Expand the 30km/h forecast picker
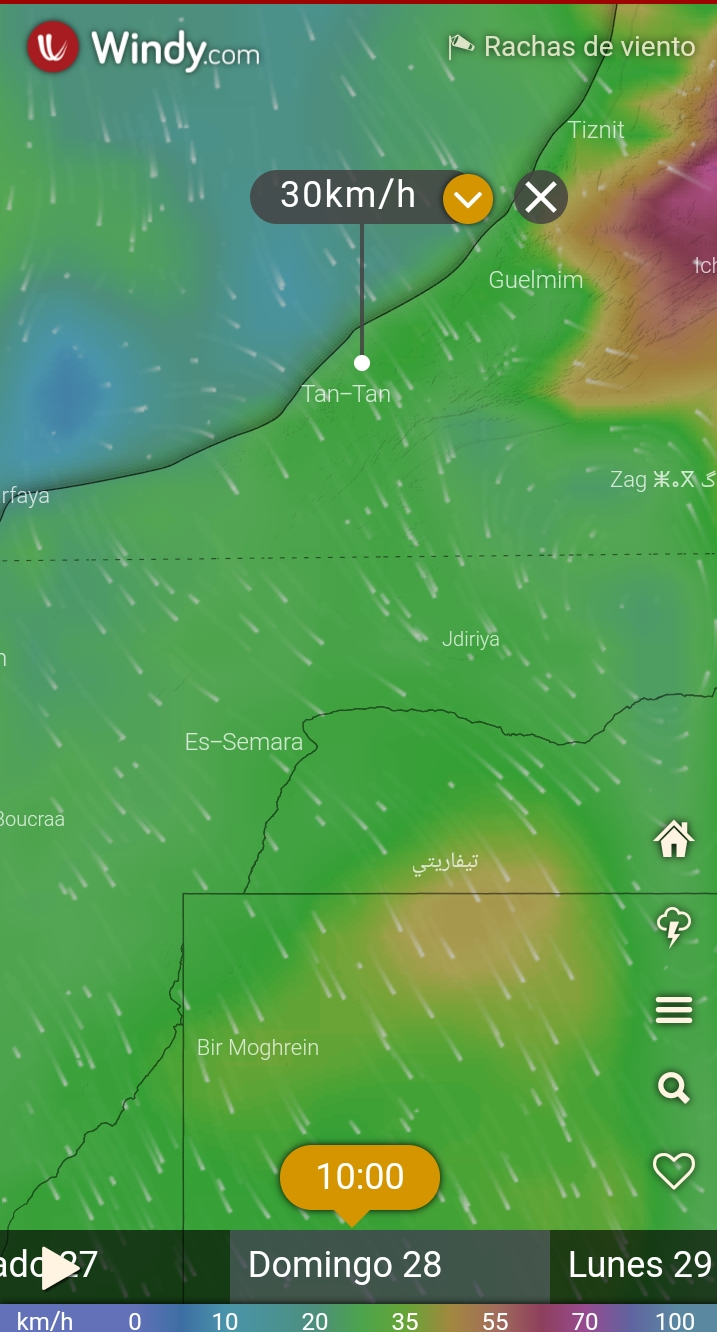This screenshot has width=717, height=1332. [x=468, y=198]
